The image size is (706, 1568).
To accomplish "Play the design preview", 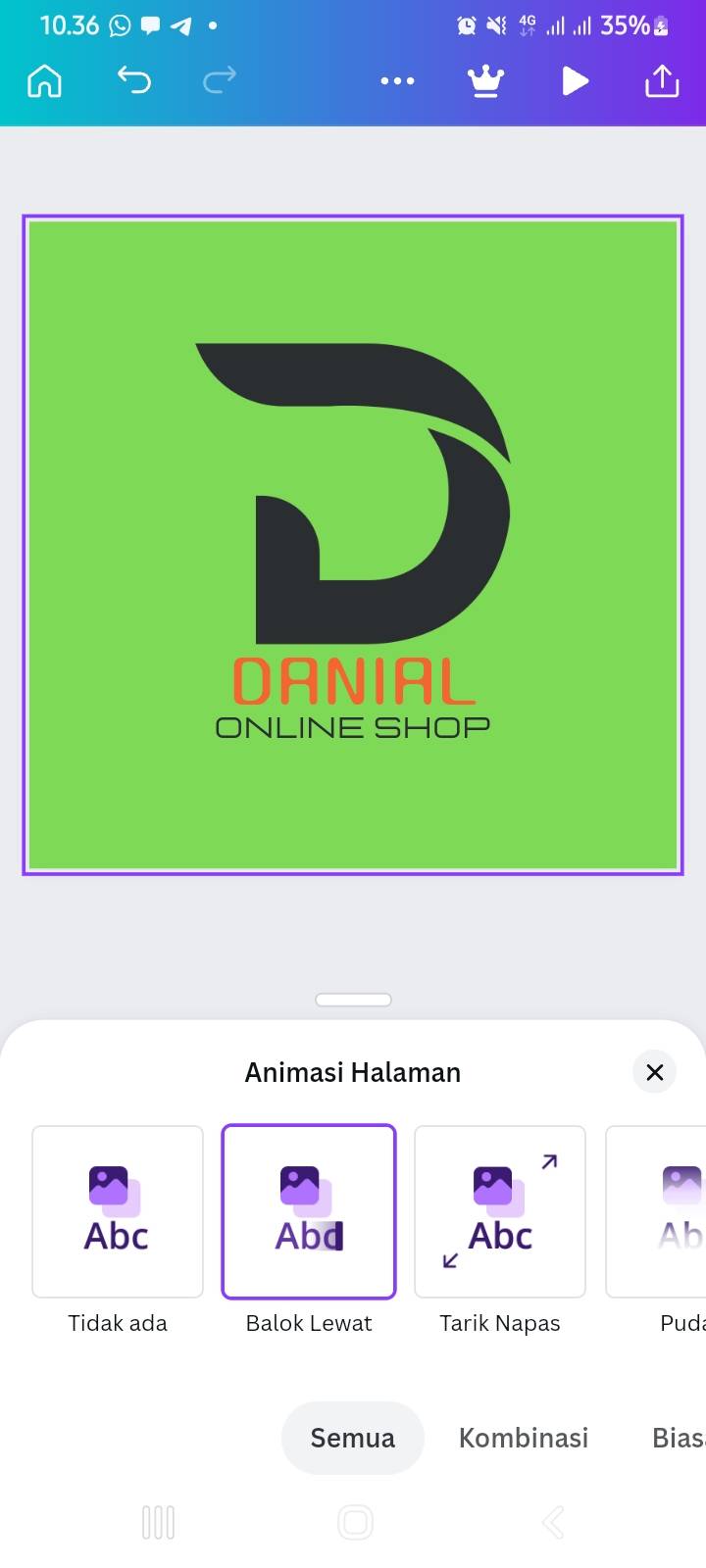I will click(x=575, y=81).
